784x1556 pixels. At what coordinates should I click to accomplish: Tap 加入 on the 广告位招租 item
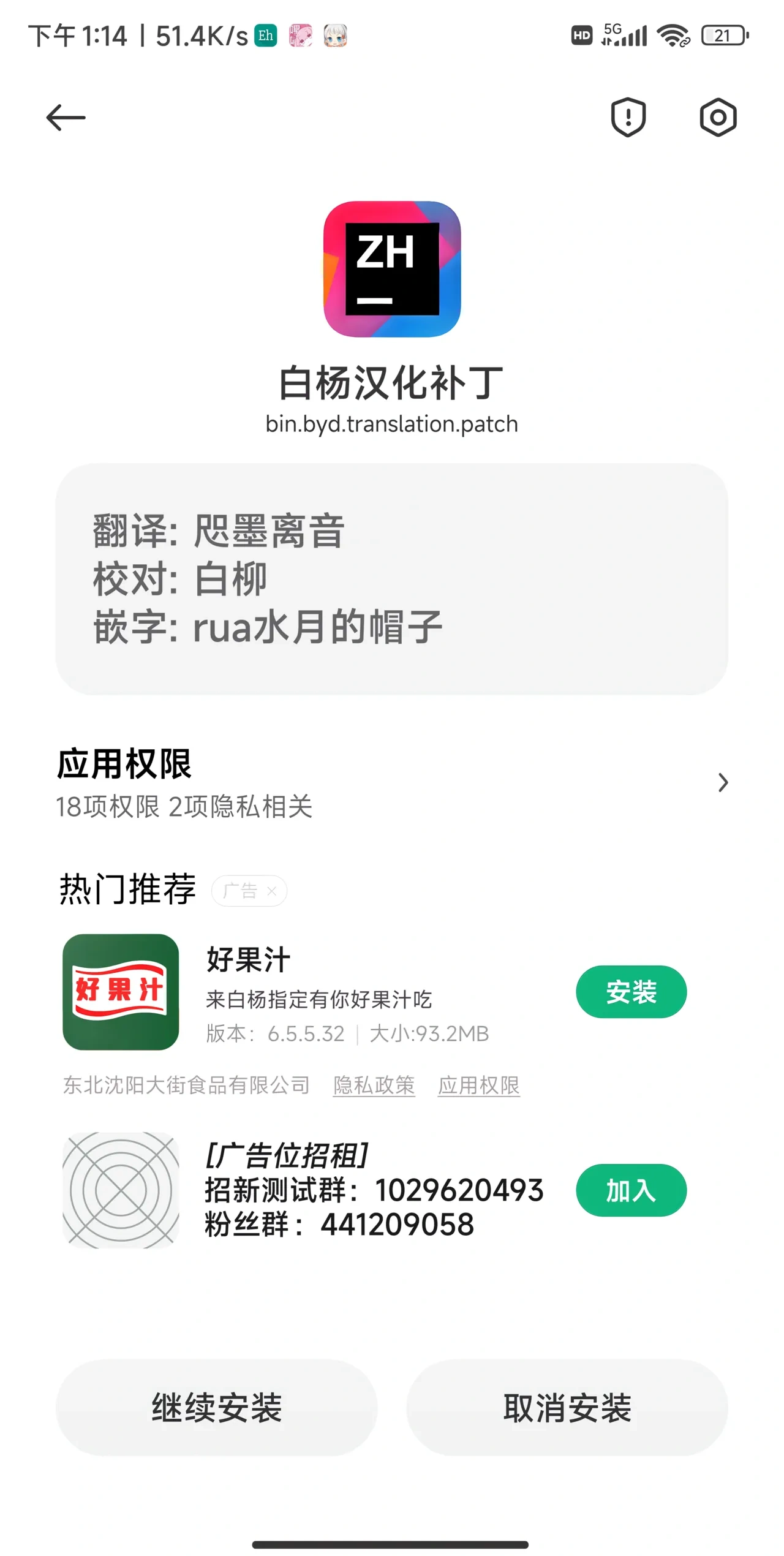pyautogui.click(x=630, y=1190)
